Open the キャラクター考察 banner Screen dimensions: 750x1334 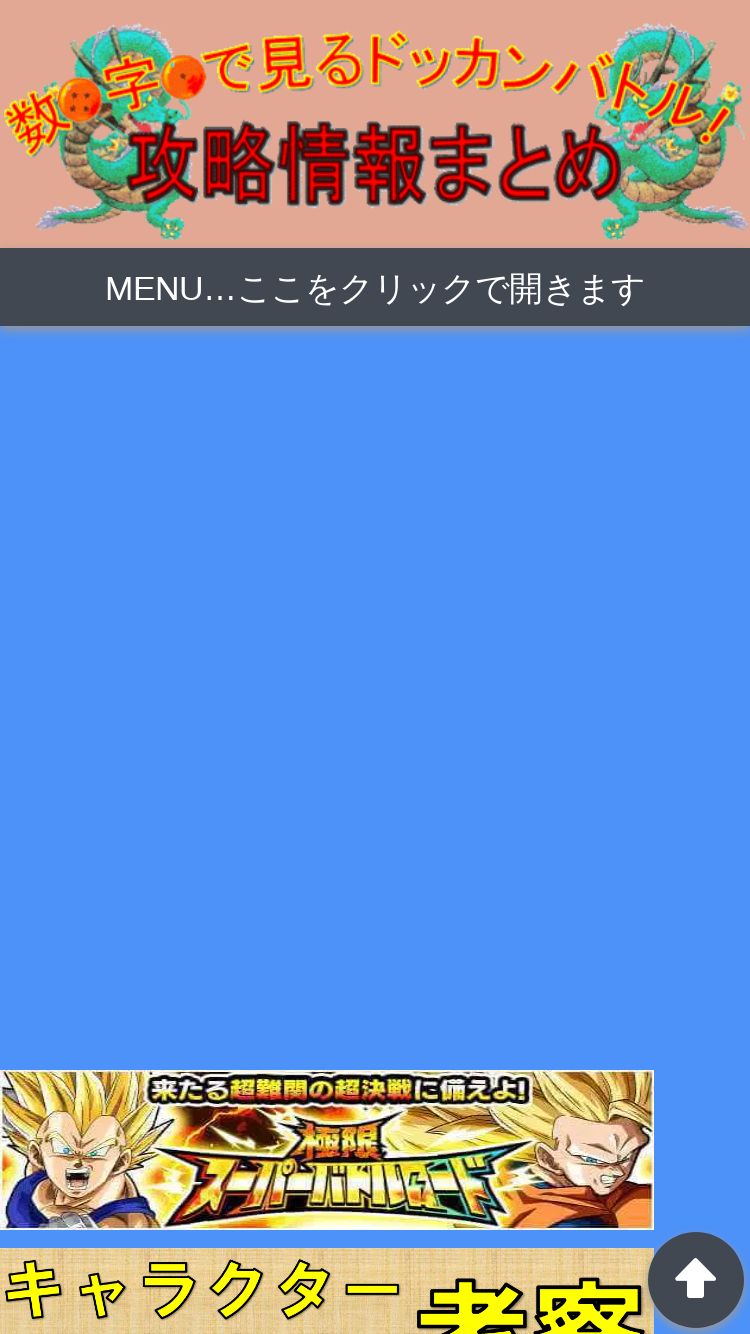click(x=327, y=1291)
